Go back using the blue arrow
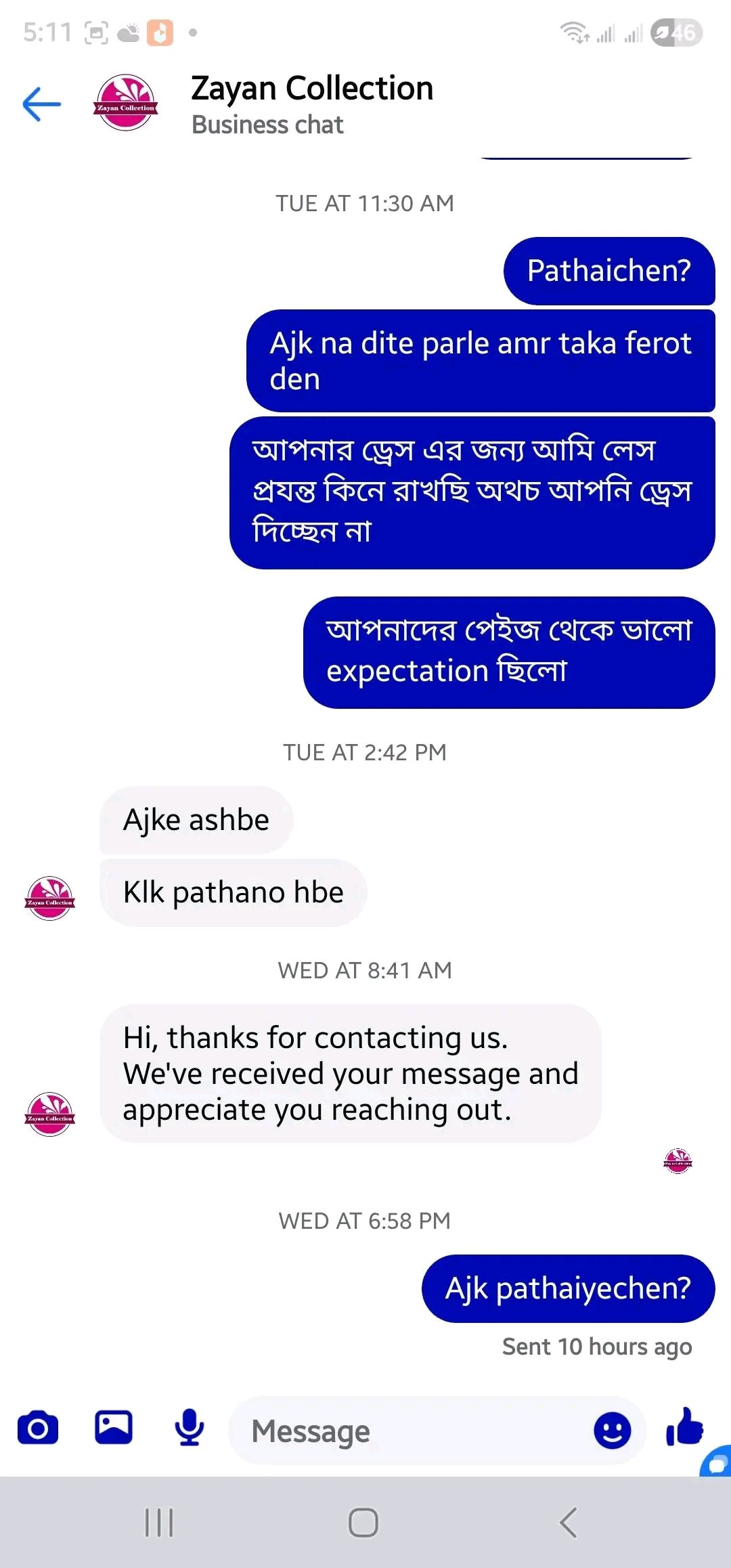 [x=41, y=104]
